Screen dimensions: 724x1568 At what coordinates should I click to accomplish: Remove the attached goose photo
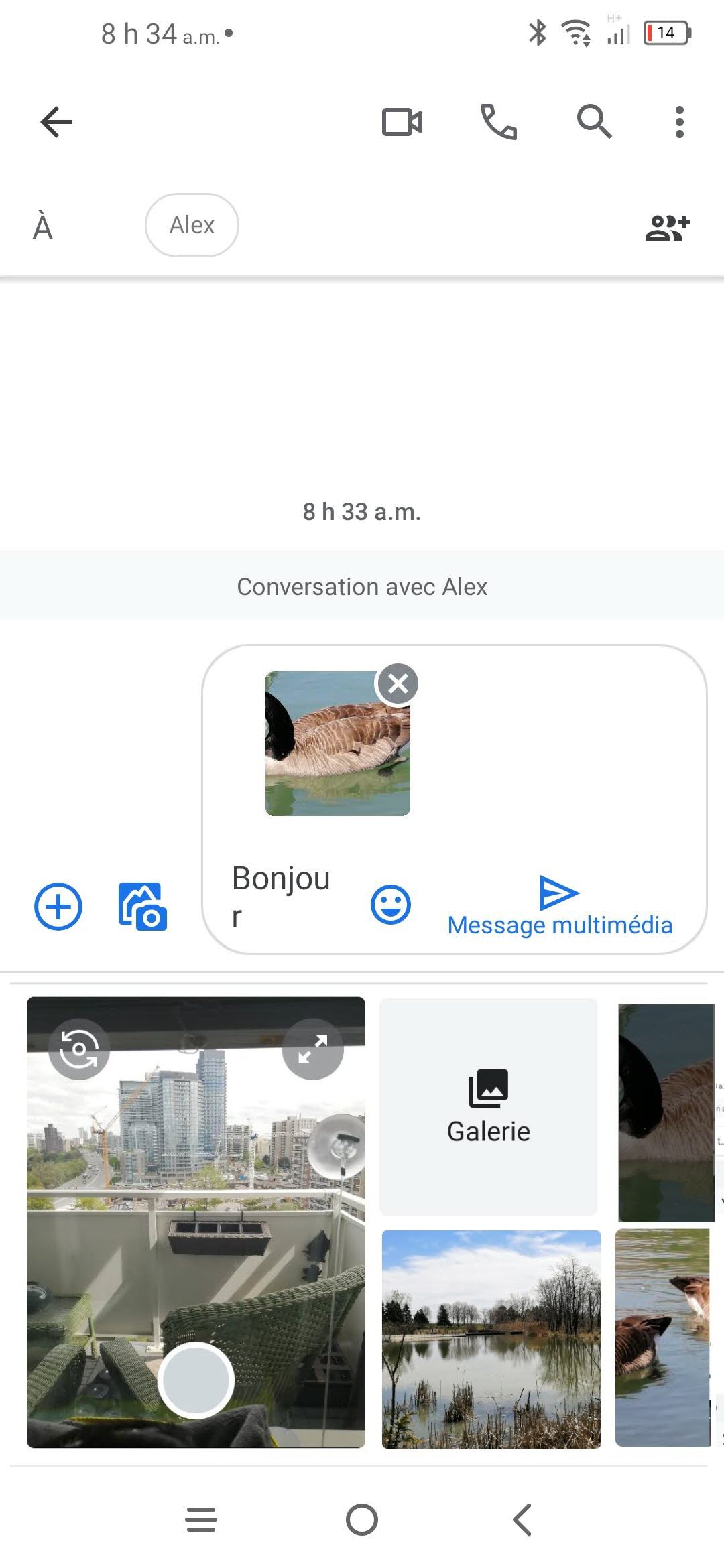[x=398, y=683]
